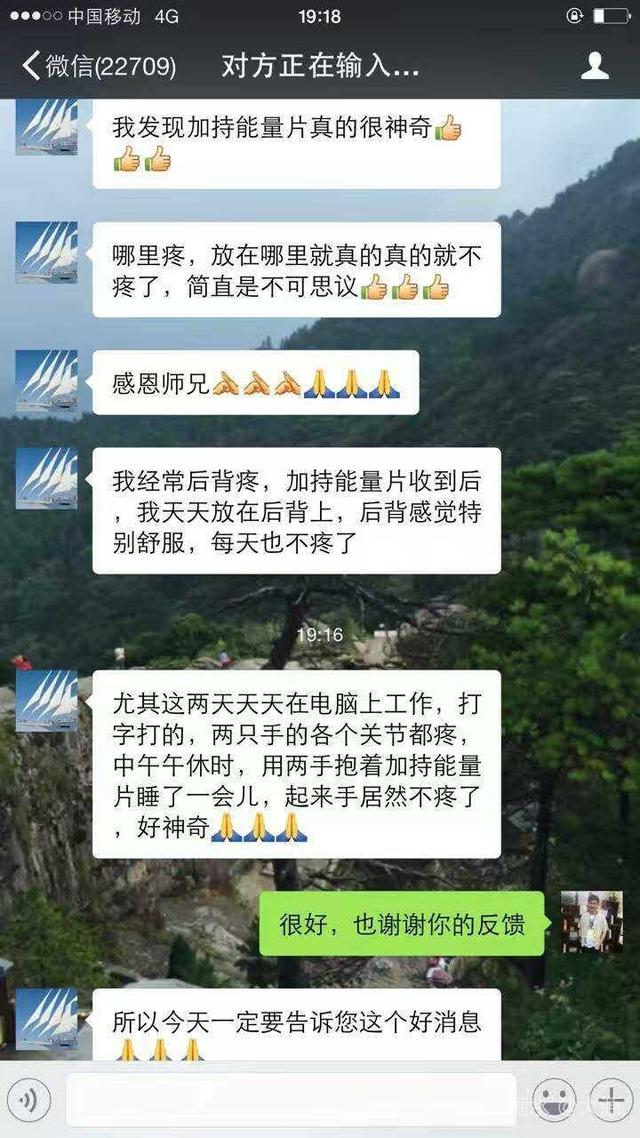Viewport: 640px width, 1138px height.
Task: Open the plus attachments menu
Action: (608, 1101)
